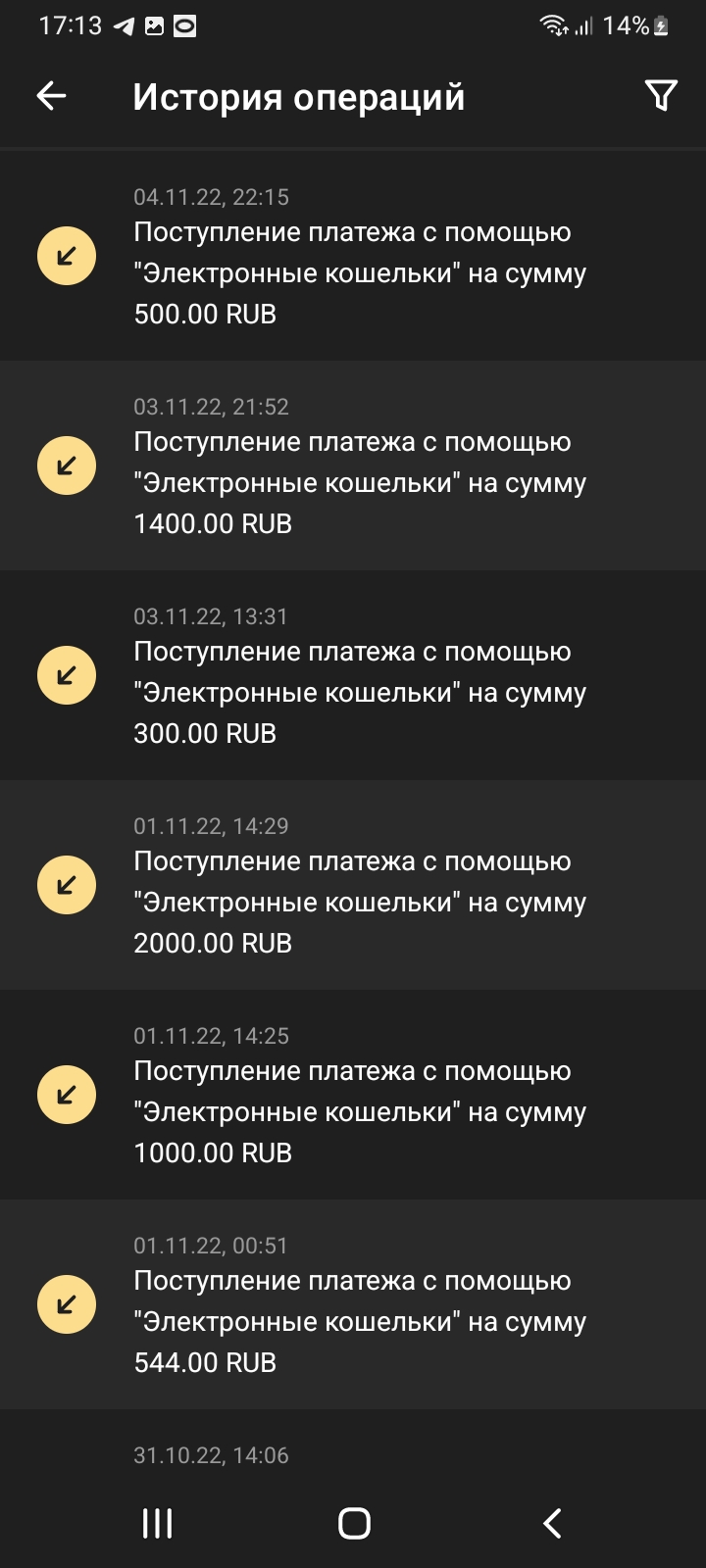706x1568 pixels.
Task: Go to the home screen
Action: [354, 1523]
